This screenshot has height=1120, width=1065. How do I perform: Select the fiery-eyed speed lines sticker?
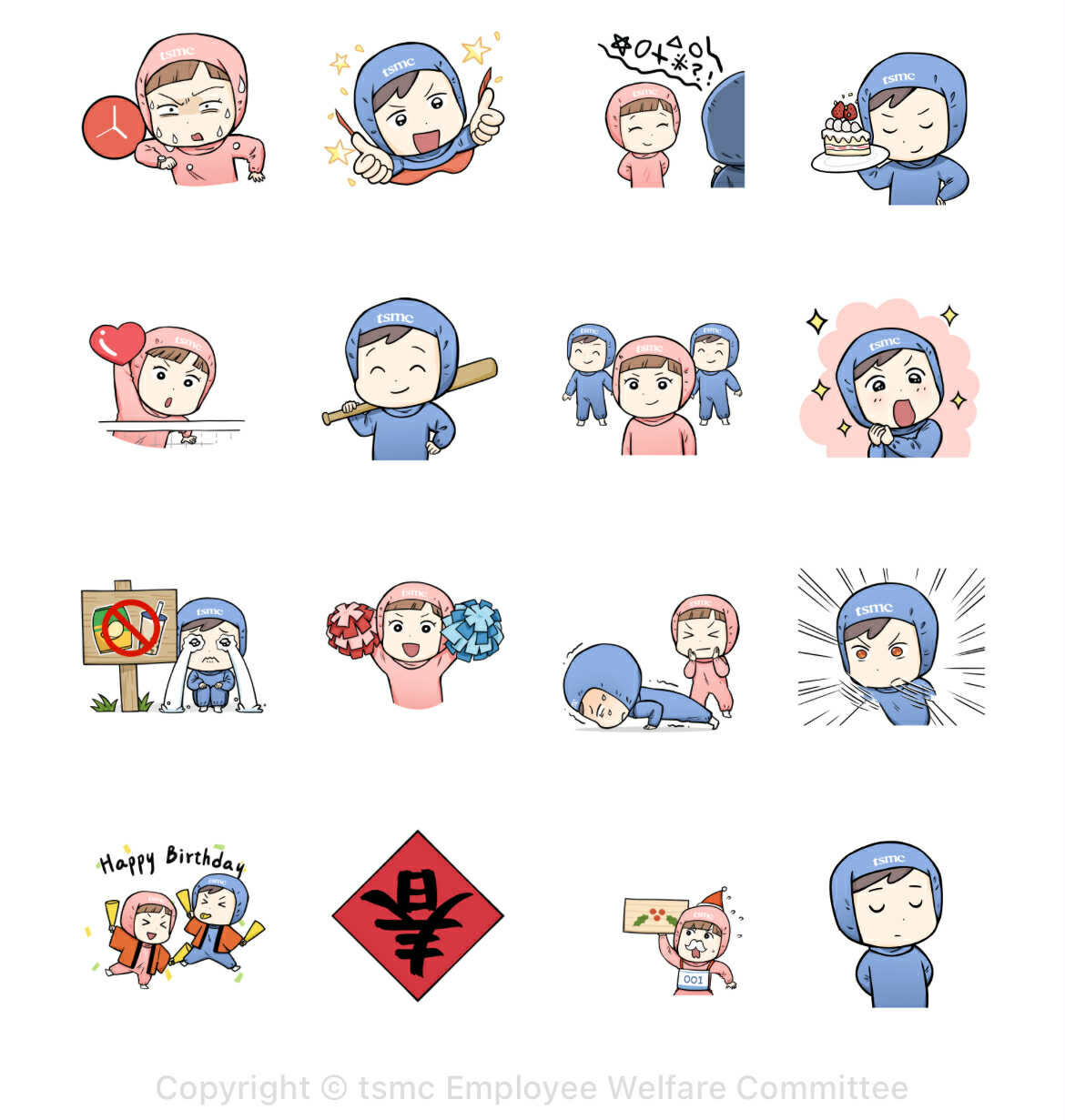890,648
